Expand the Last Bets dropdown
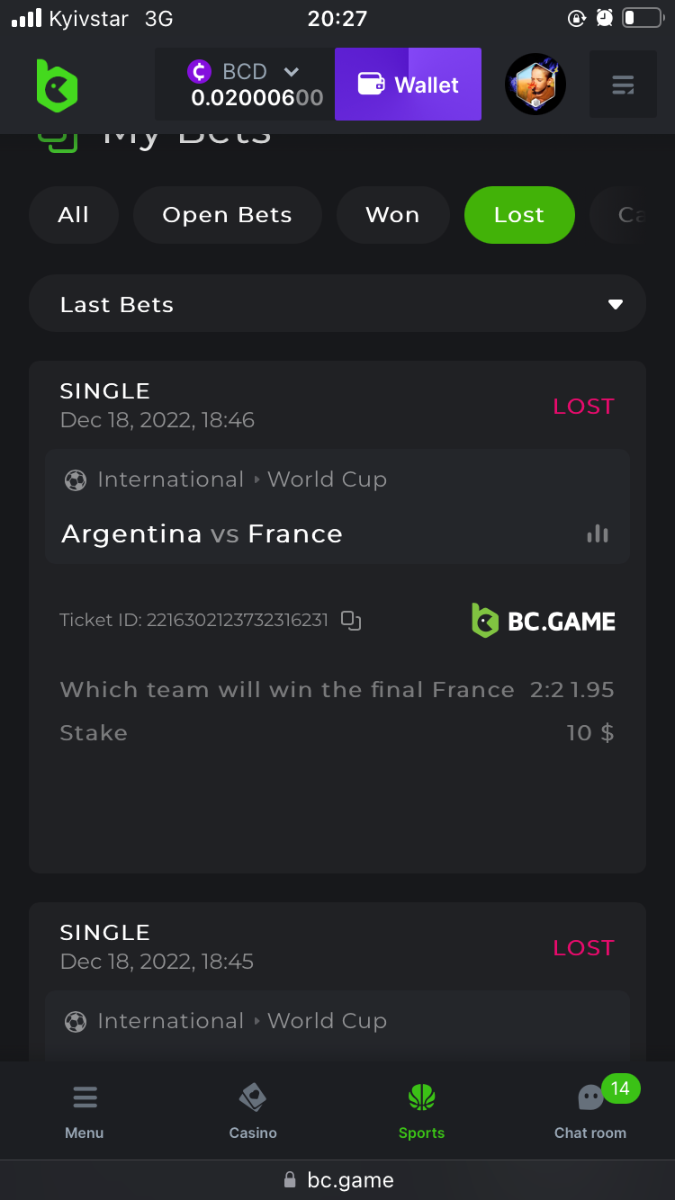675x1200 pixels. 337,304
